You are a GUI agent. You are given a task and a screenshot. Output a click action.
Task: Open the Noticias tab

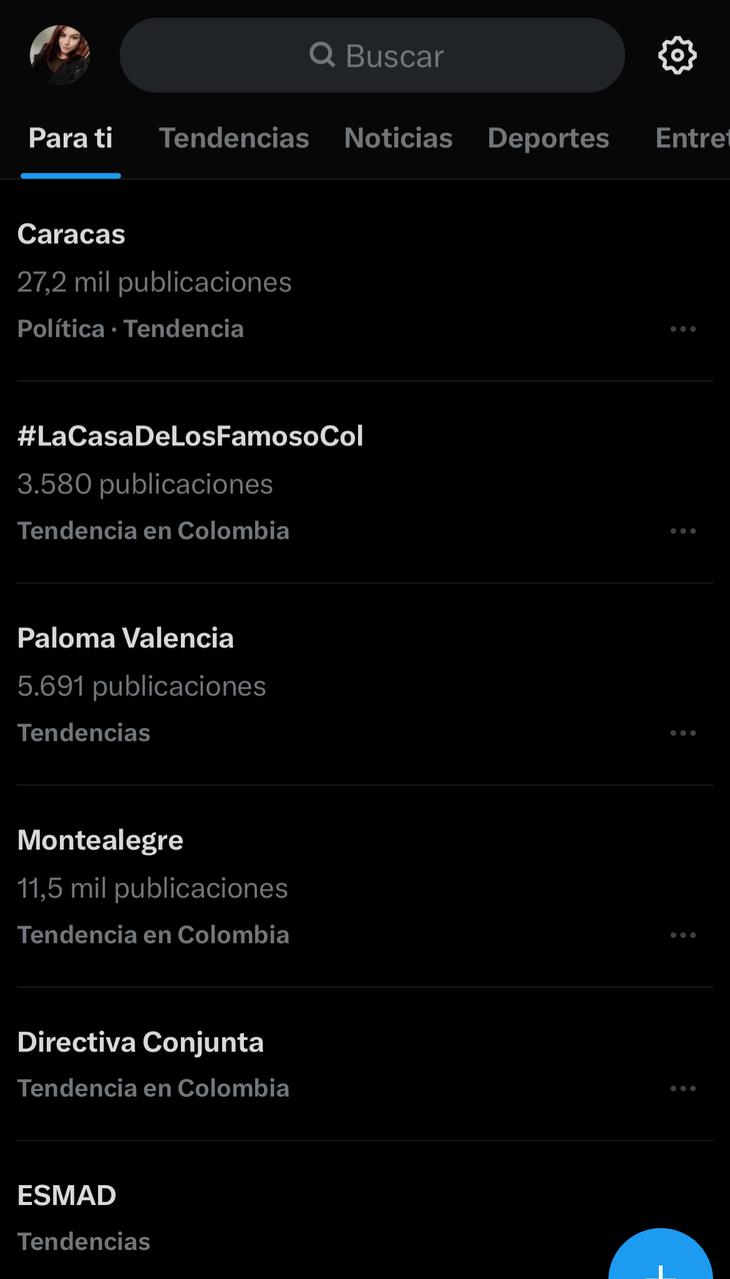[x=398, y=137]
